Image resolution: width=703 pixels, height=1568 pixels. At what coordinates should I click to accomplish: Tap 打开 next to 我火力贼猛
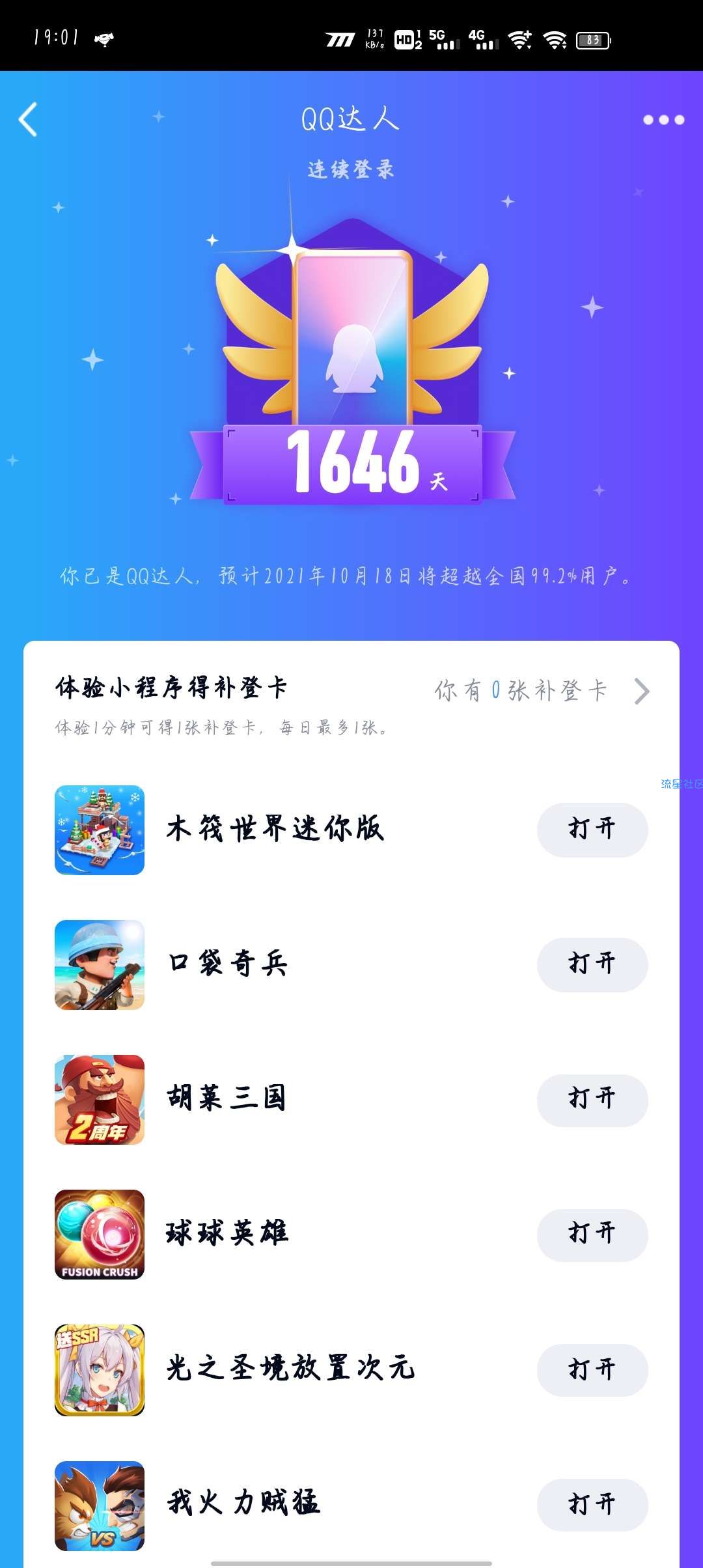(x=592, y=1505)
